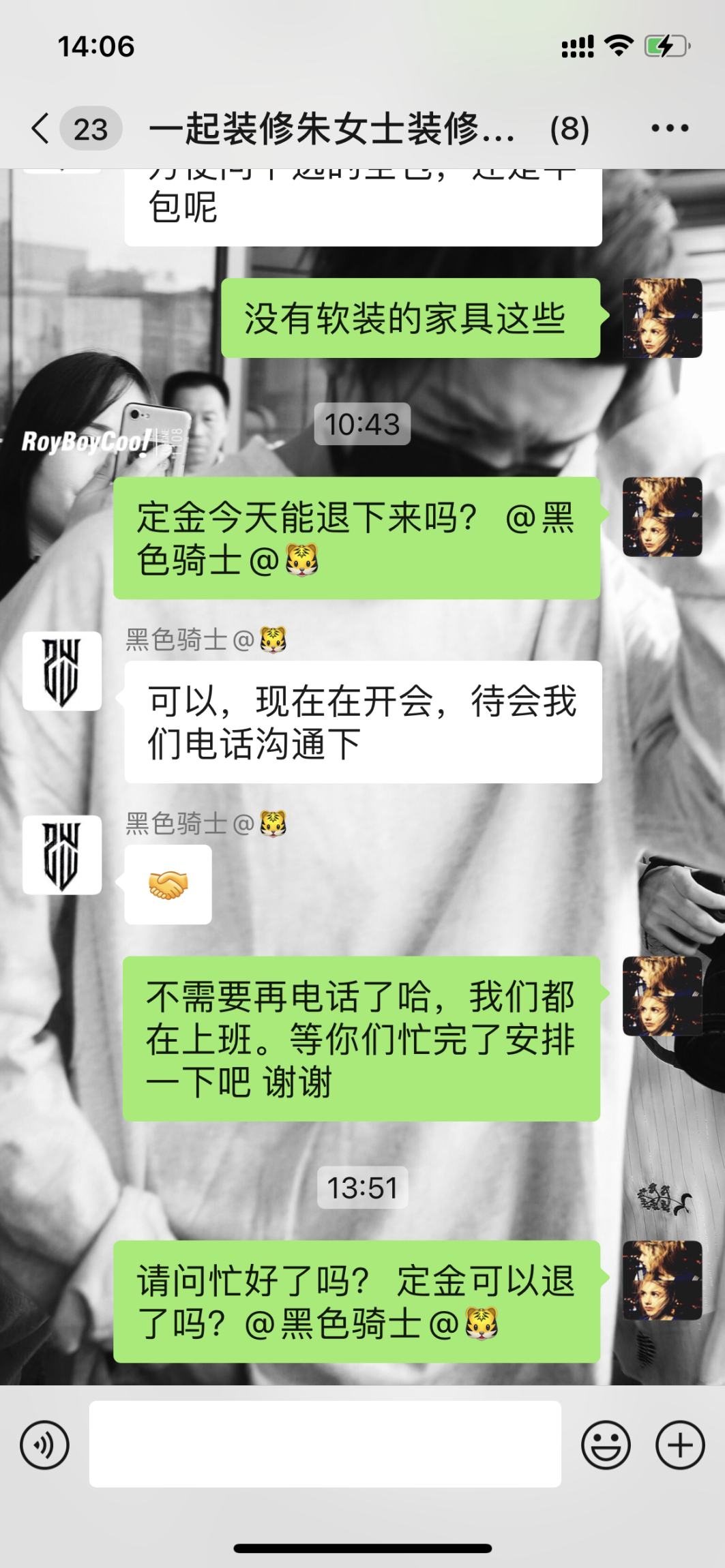The height and width of the screenshot is (1568, 725).
Task: Open my avatar next to 没有软装的家具这些
Action: pos(662,318)
